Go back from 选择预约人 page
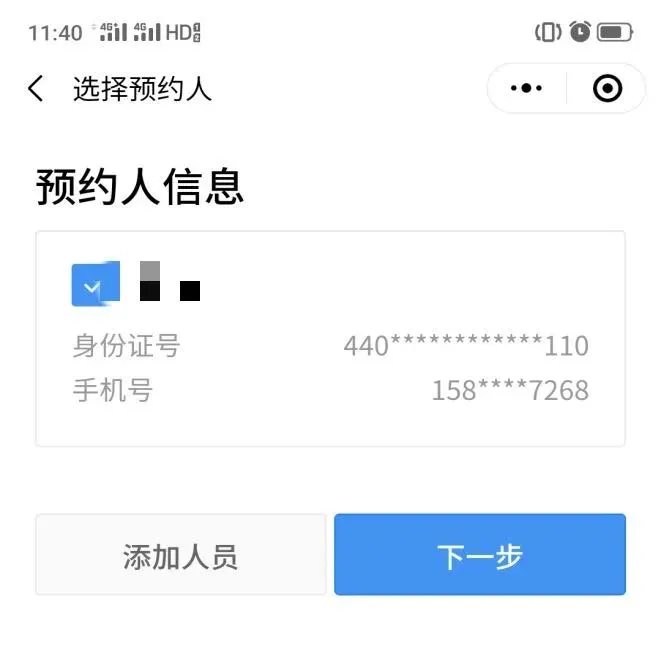The width and height of the screenshot is (661, 661). (x=36, y=89)
